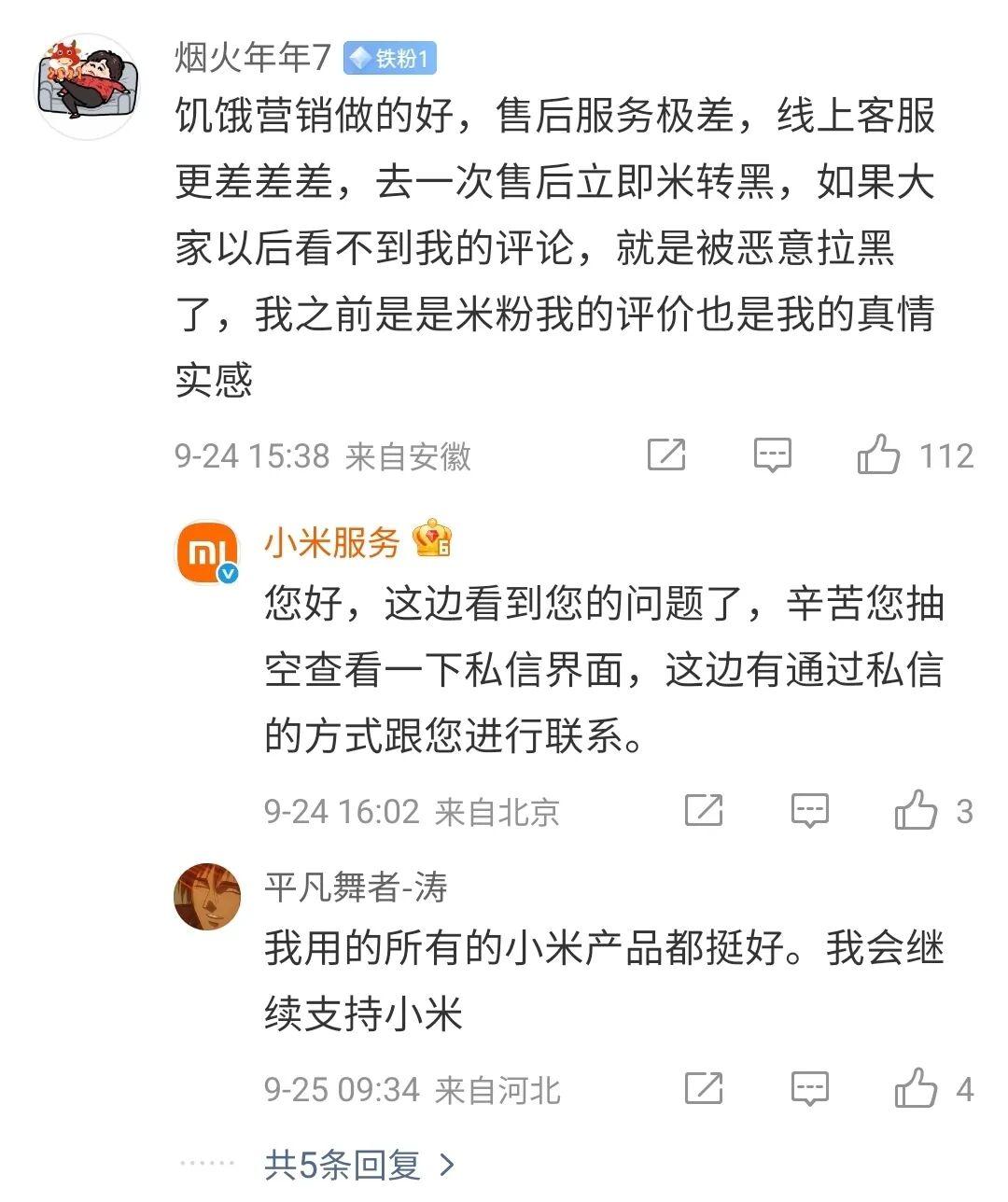Like 烟火年年7's comment
The image size is (1008, 1202).
click(878, 455)
